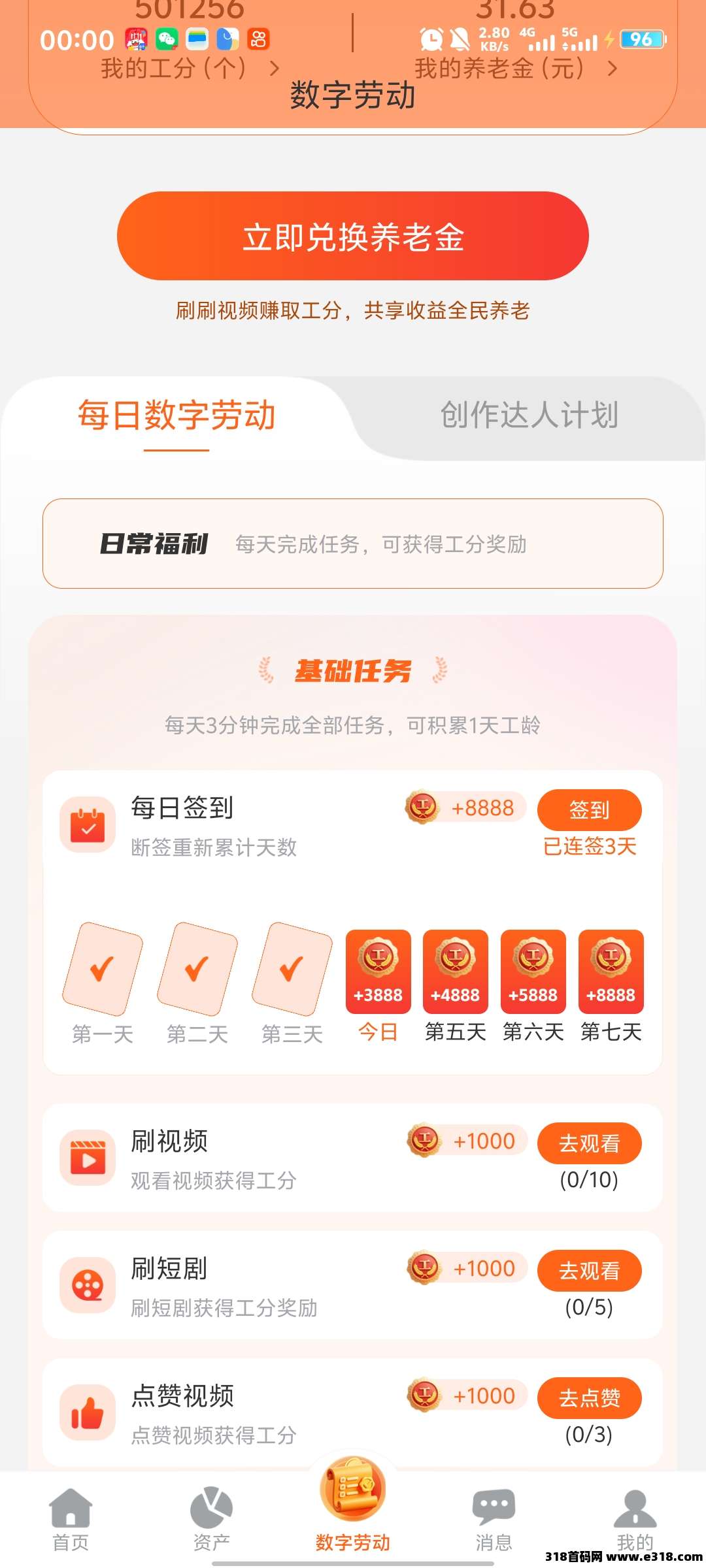Go to 首页 in bottom navigation

click(71, 1519)
